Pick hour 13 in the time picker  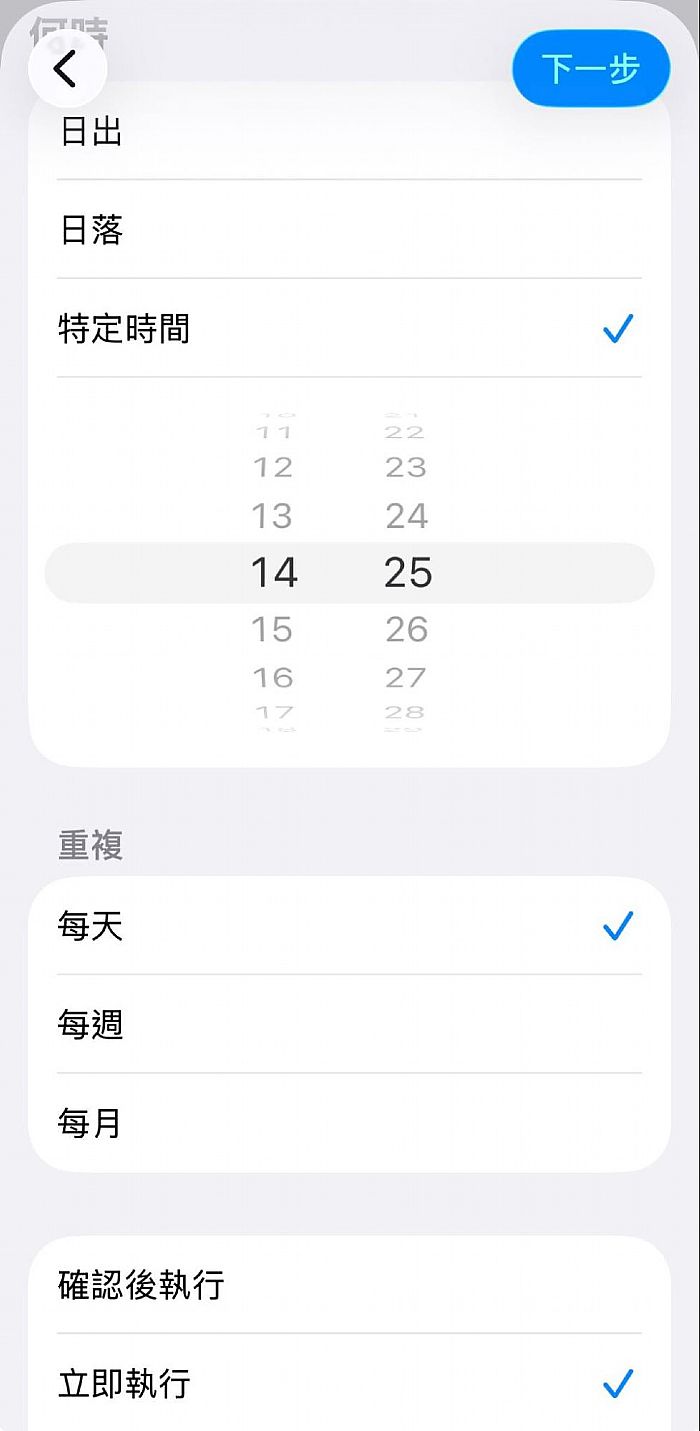click(x=273, y=516)
